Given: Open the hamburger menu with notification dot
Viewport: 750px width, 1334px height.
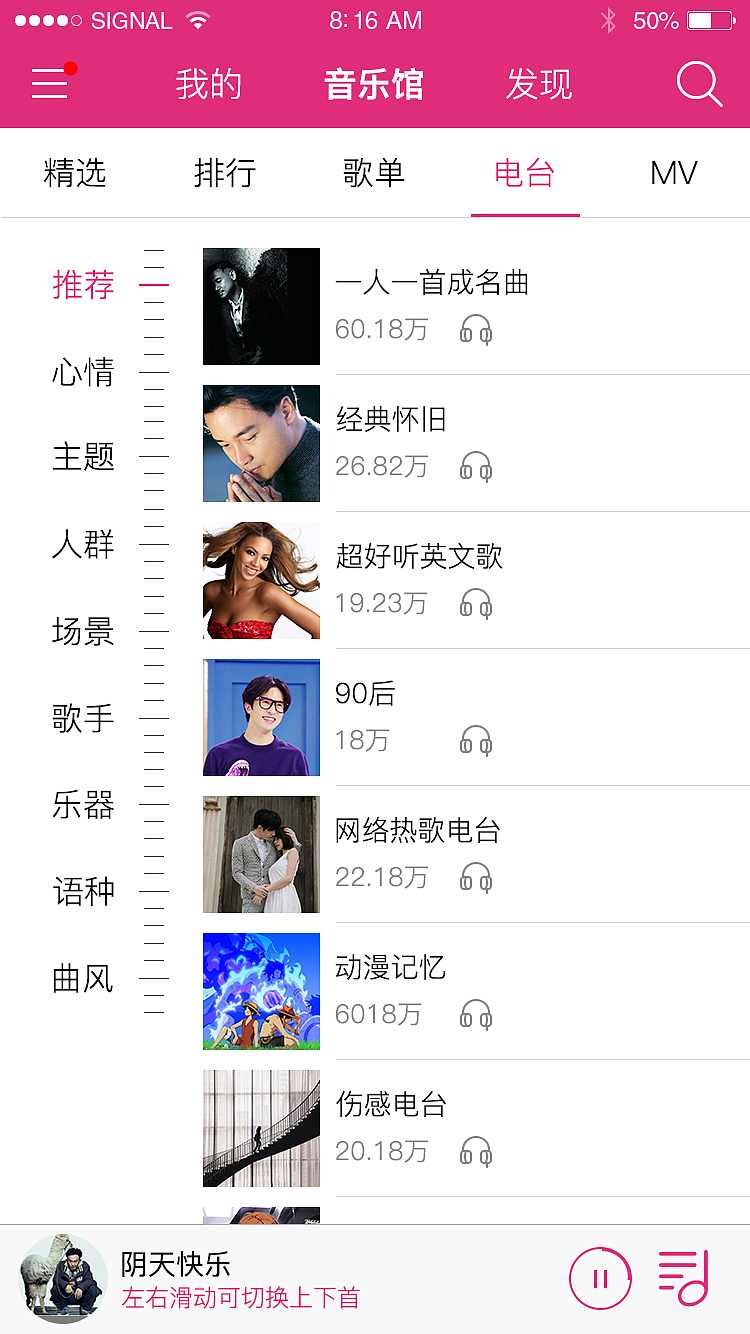Looking at the screenshot, I should (x=49, y=84).
